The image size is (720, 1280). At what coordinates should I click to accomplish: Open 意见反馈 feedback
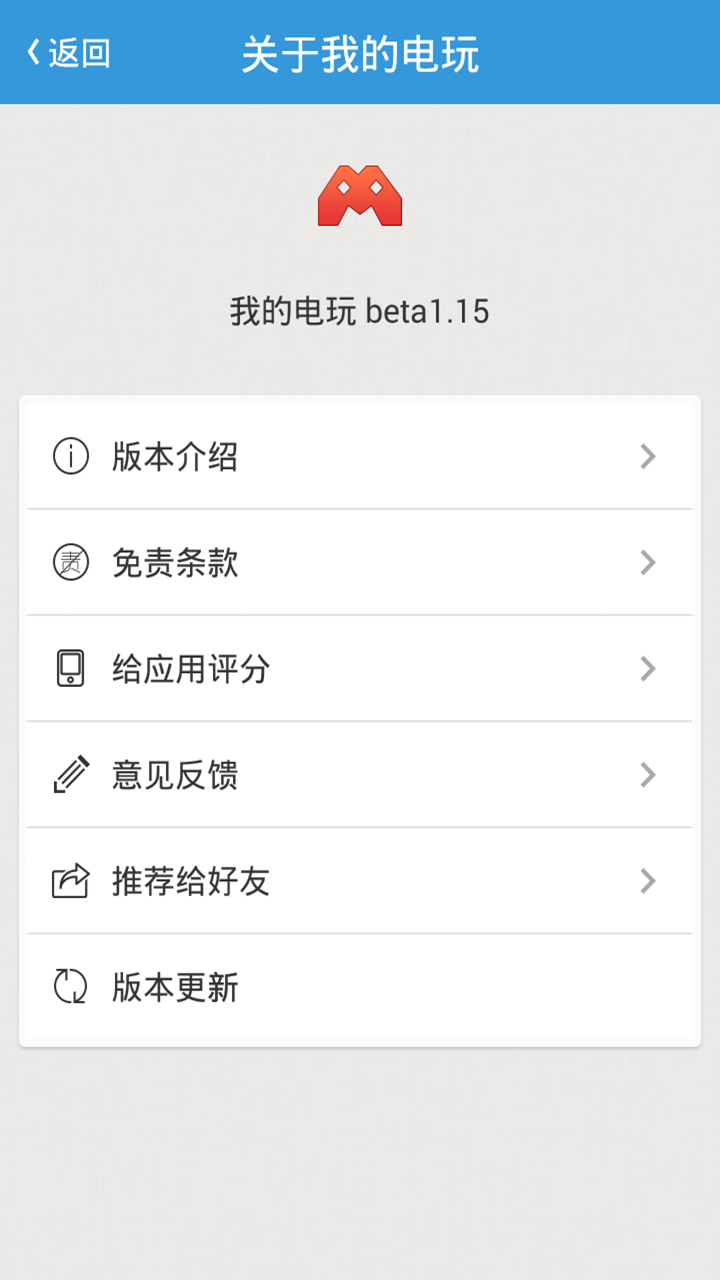(x=359, y=775)
